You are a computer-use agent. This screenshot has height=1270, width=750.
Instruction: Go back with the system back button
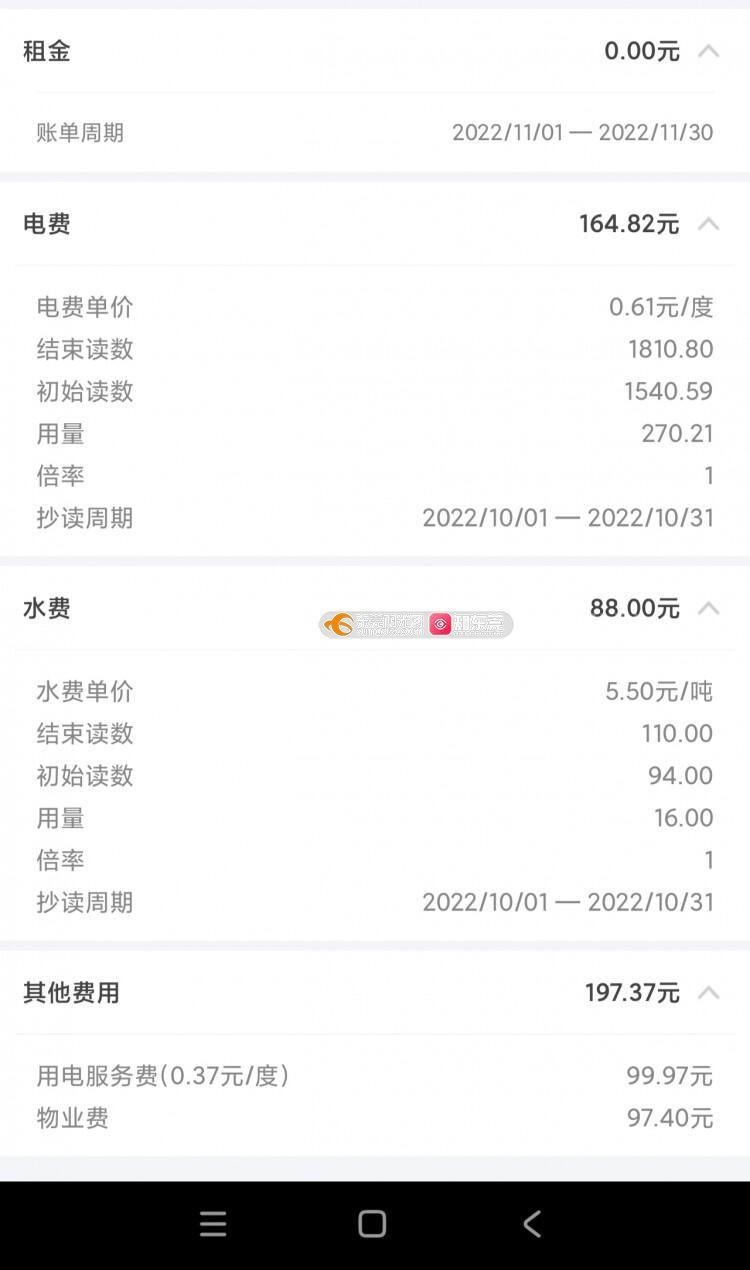click(532, 1224)
